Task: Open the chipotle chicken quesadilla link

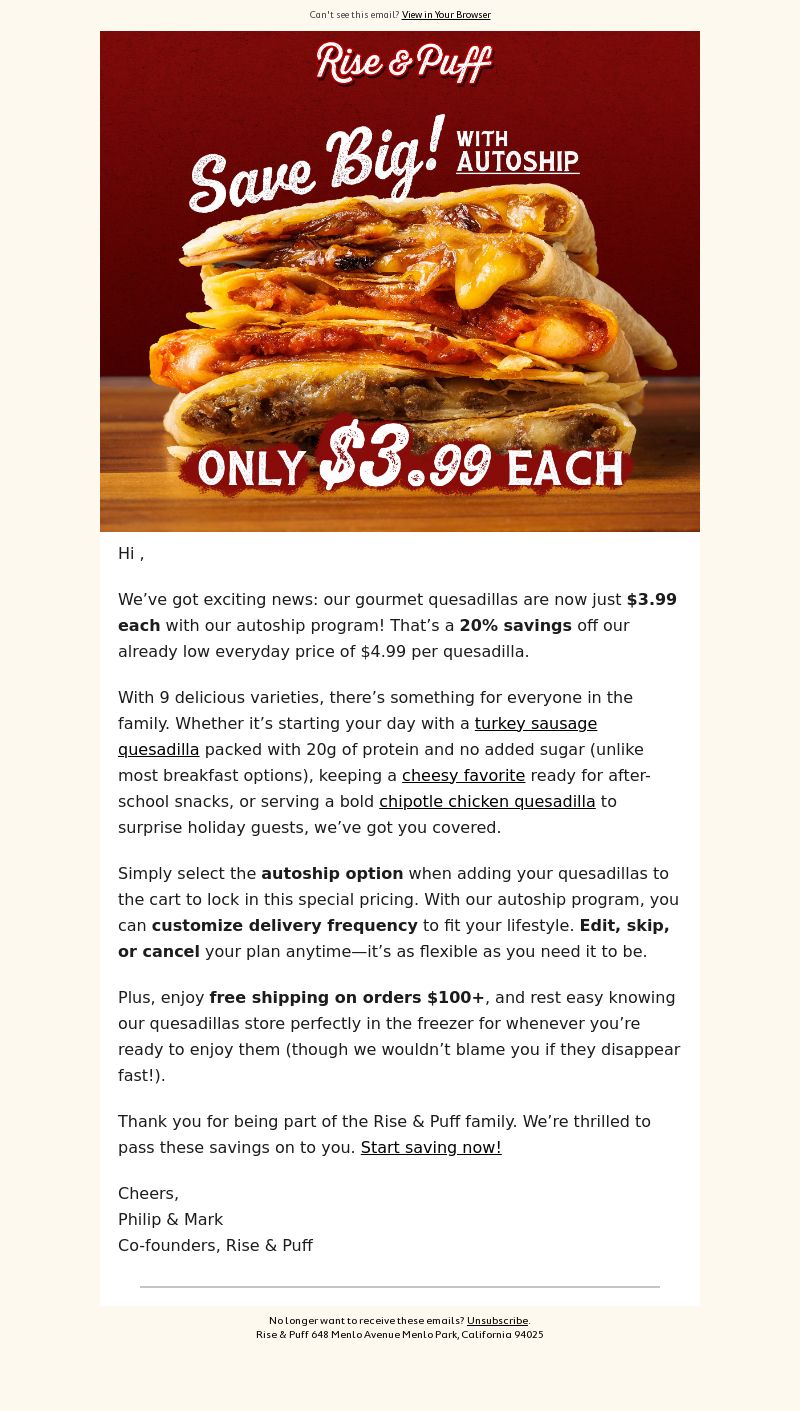Action: tap(487, 801)
